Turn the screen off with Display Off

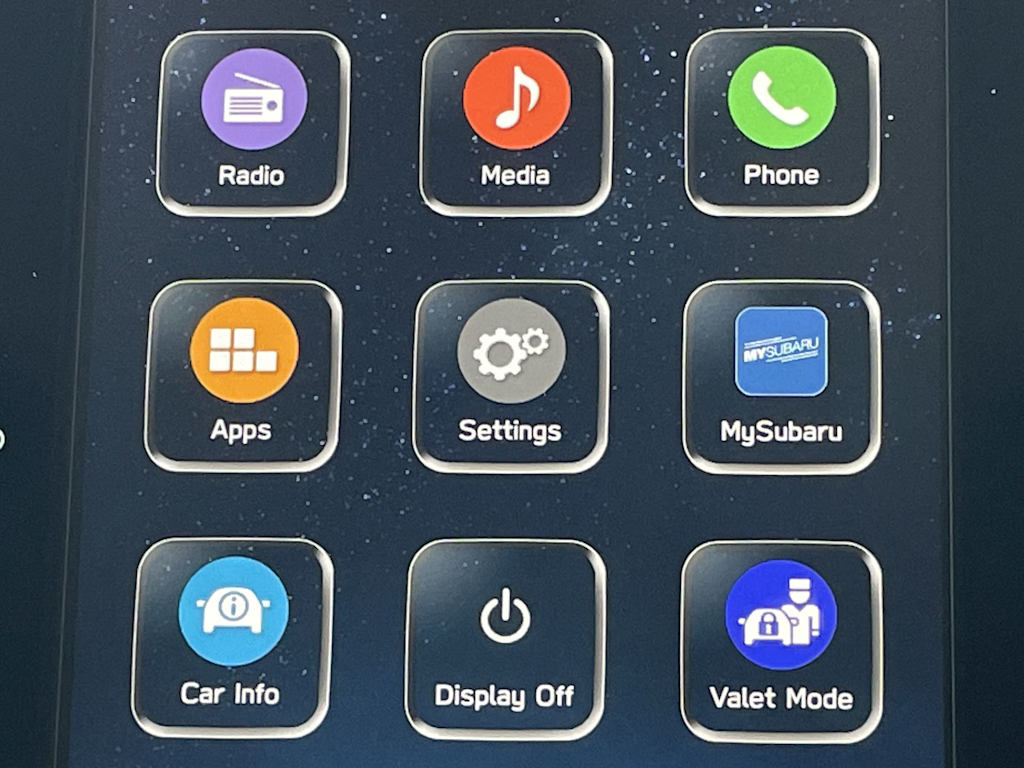[505, 639]
